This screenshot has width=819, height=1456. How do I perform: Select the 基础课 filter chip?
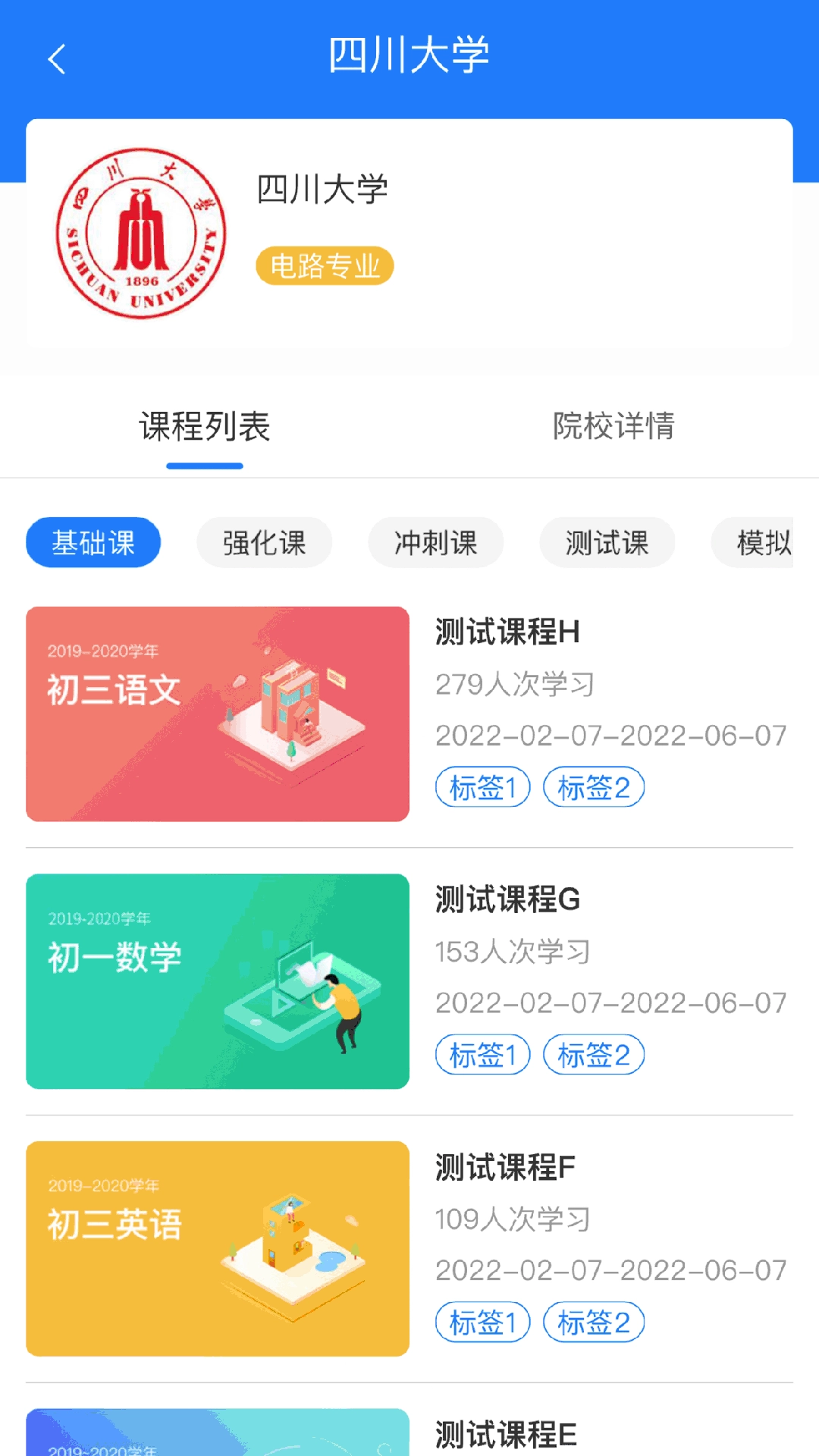93,542
